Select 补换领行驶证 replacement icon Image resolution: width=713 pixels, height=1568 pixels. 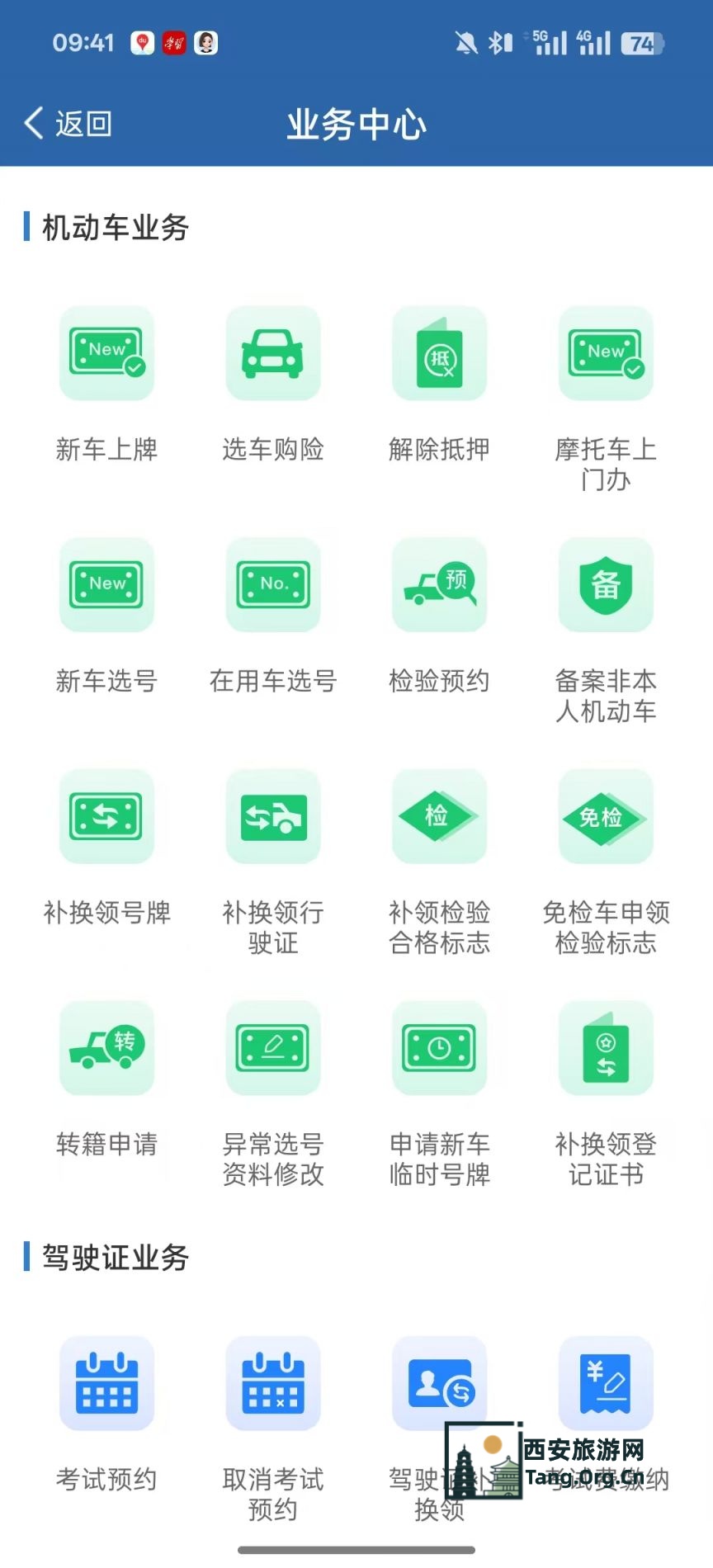tap(273, 817)
